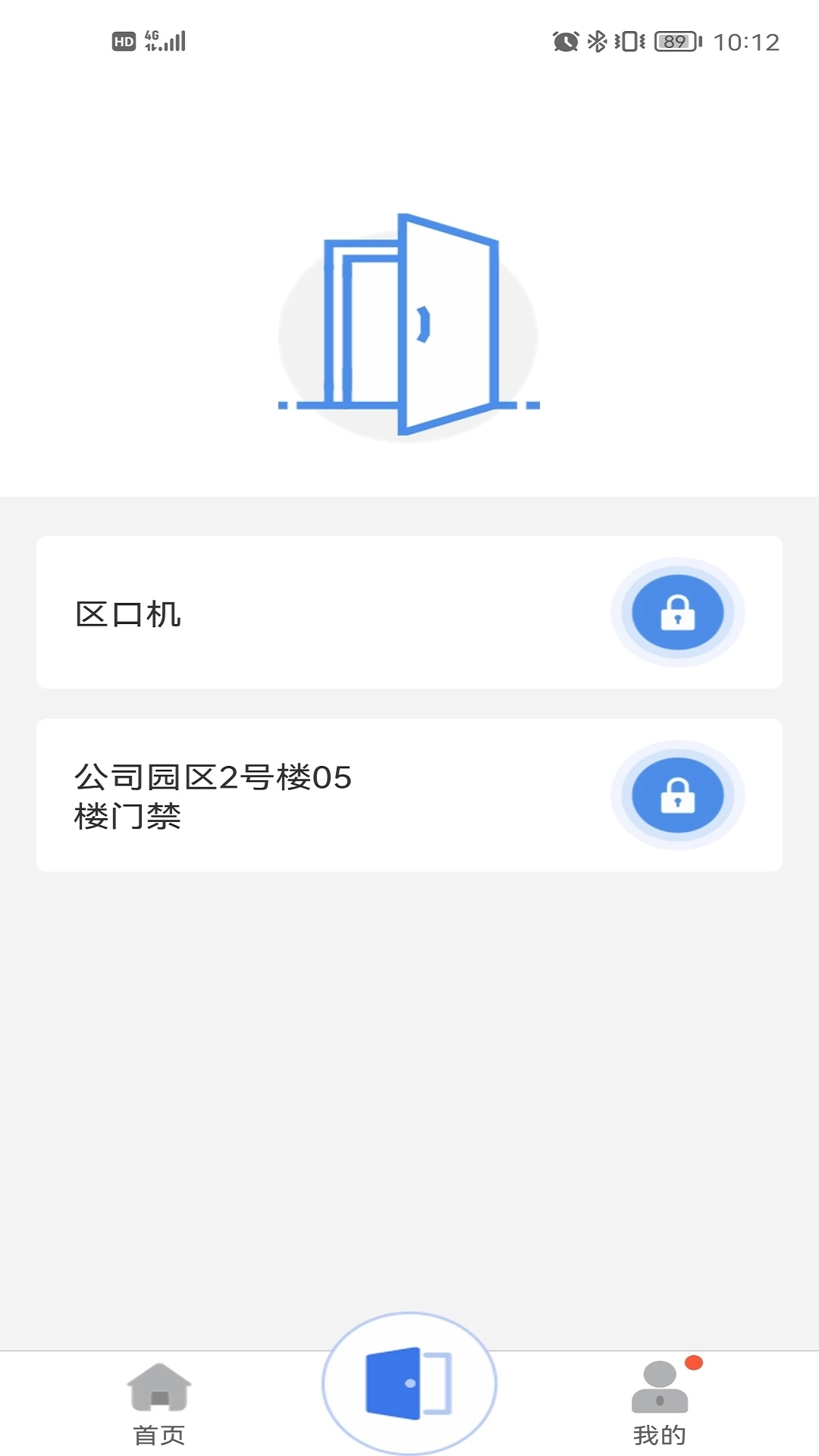Tap the 10:12 clock in status bar
The image size is (819, 1456).
746,42
